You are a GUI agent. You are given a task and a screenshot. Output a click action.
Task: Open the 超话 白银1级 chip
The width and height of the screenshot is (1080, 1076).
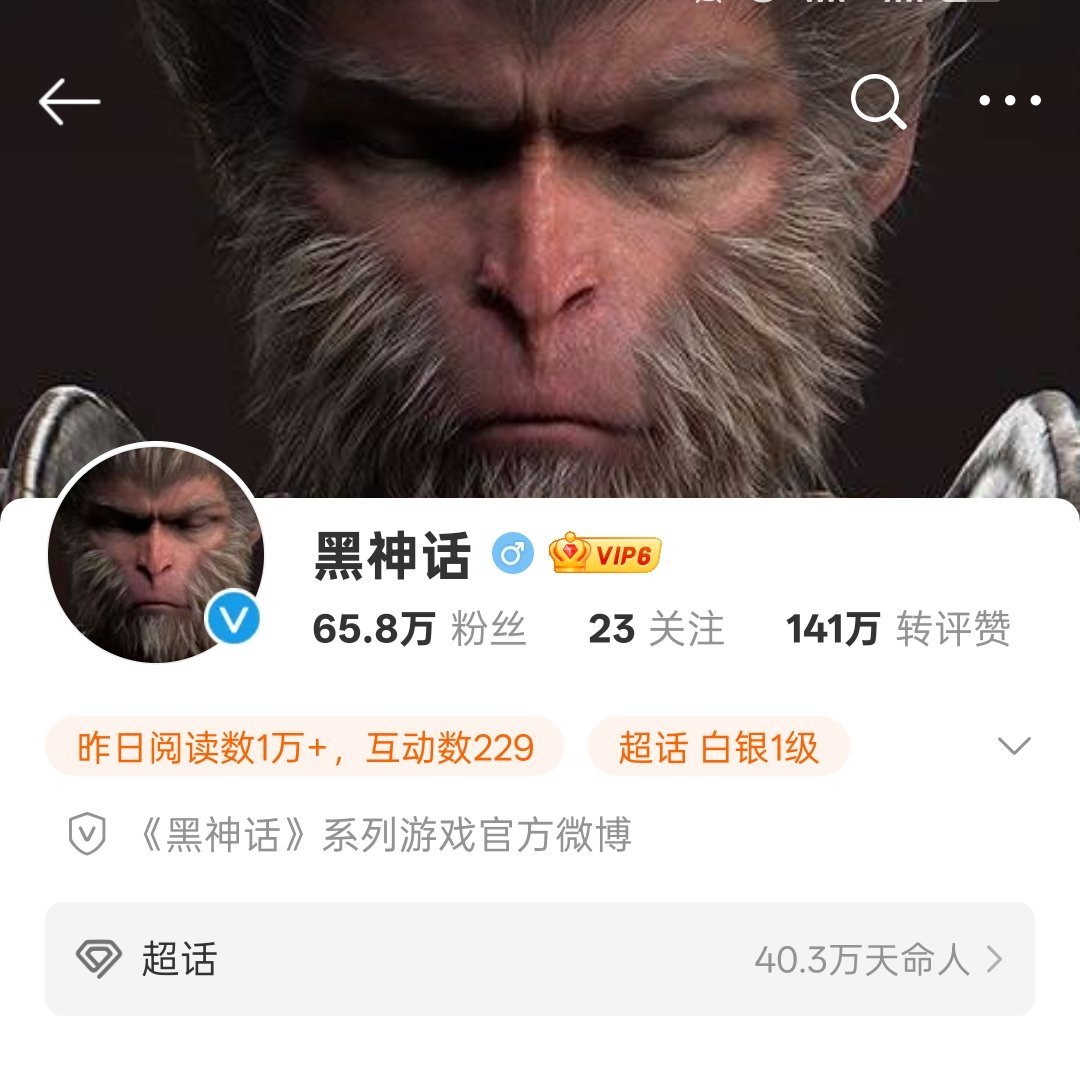pyautogui.click(x=718, y=747)
